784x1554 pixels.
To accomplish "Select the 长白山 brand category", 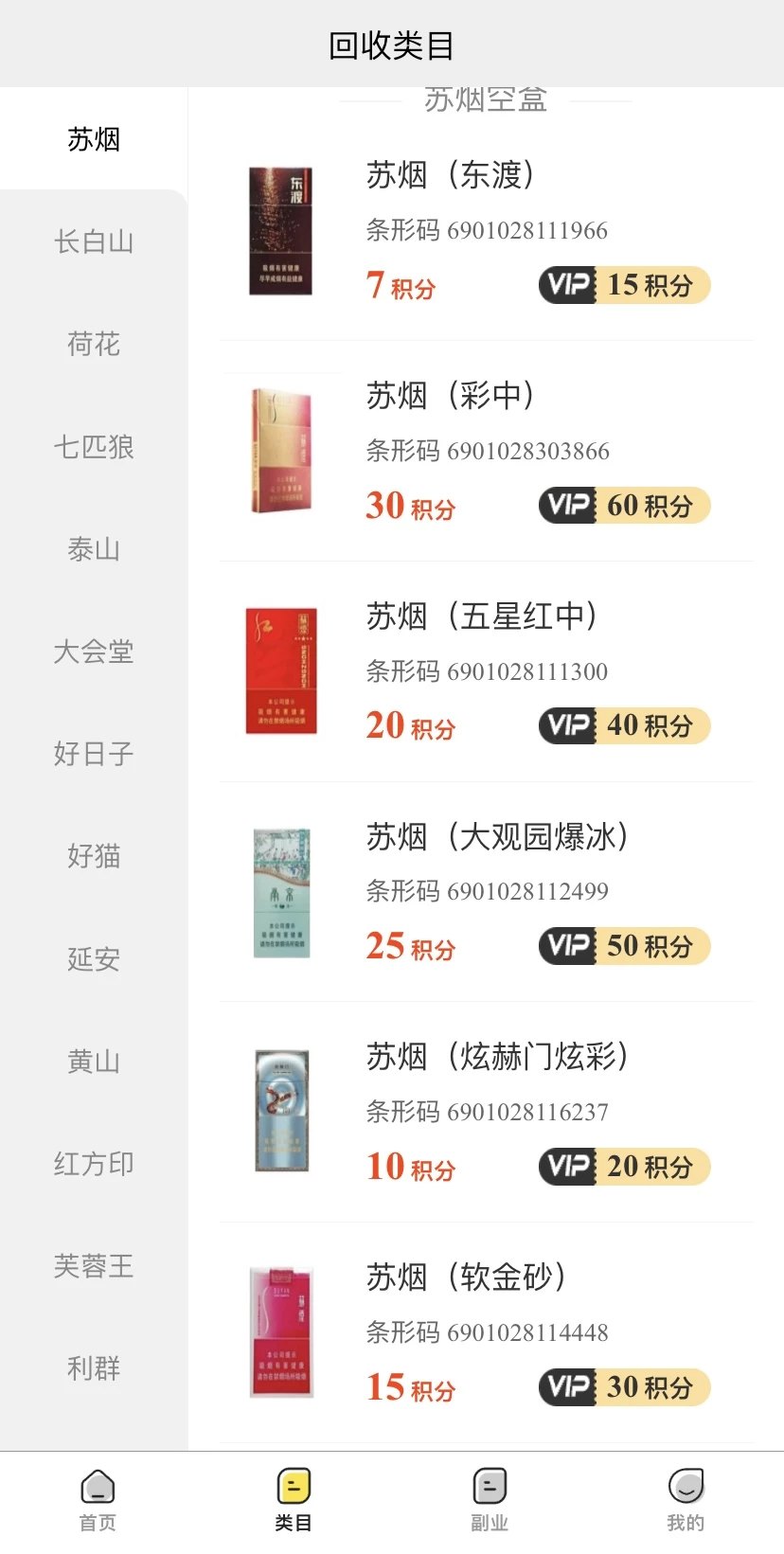I will (x=94, y=241).
